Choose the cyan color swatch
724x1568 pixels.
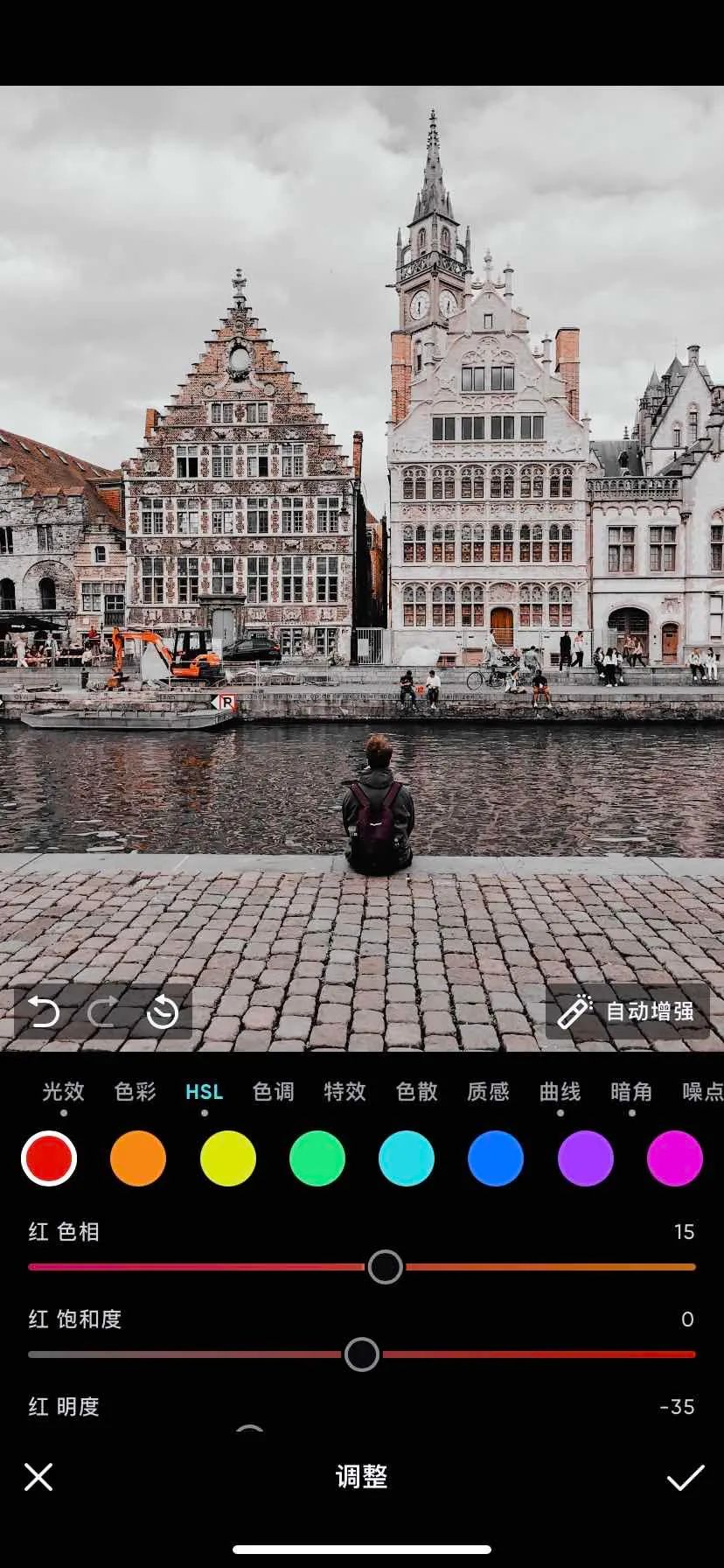click(x=407, y=1158)
